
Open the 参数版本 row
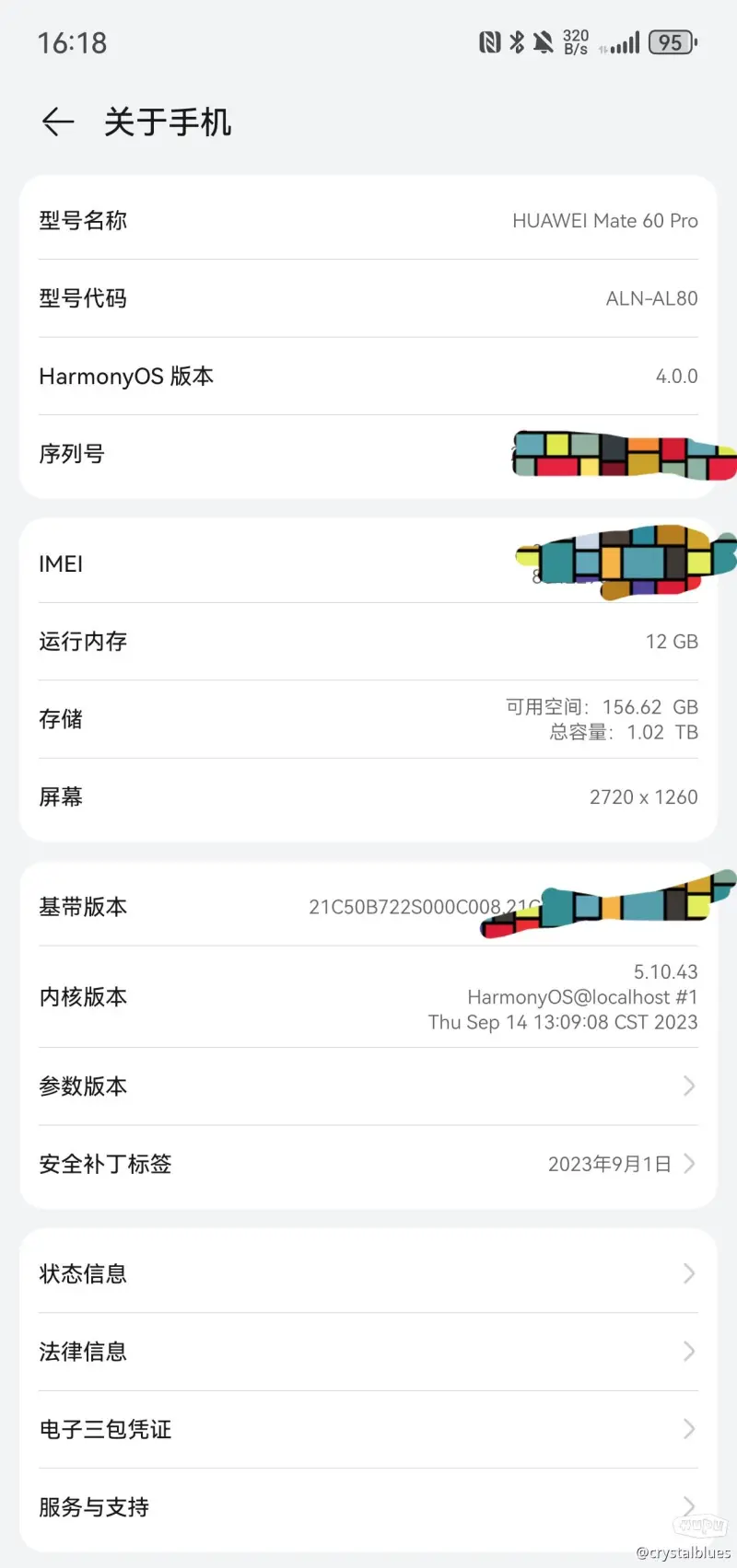coord(368,1086)
